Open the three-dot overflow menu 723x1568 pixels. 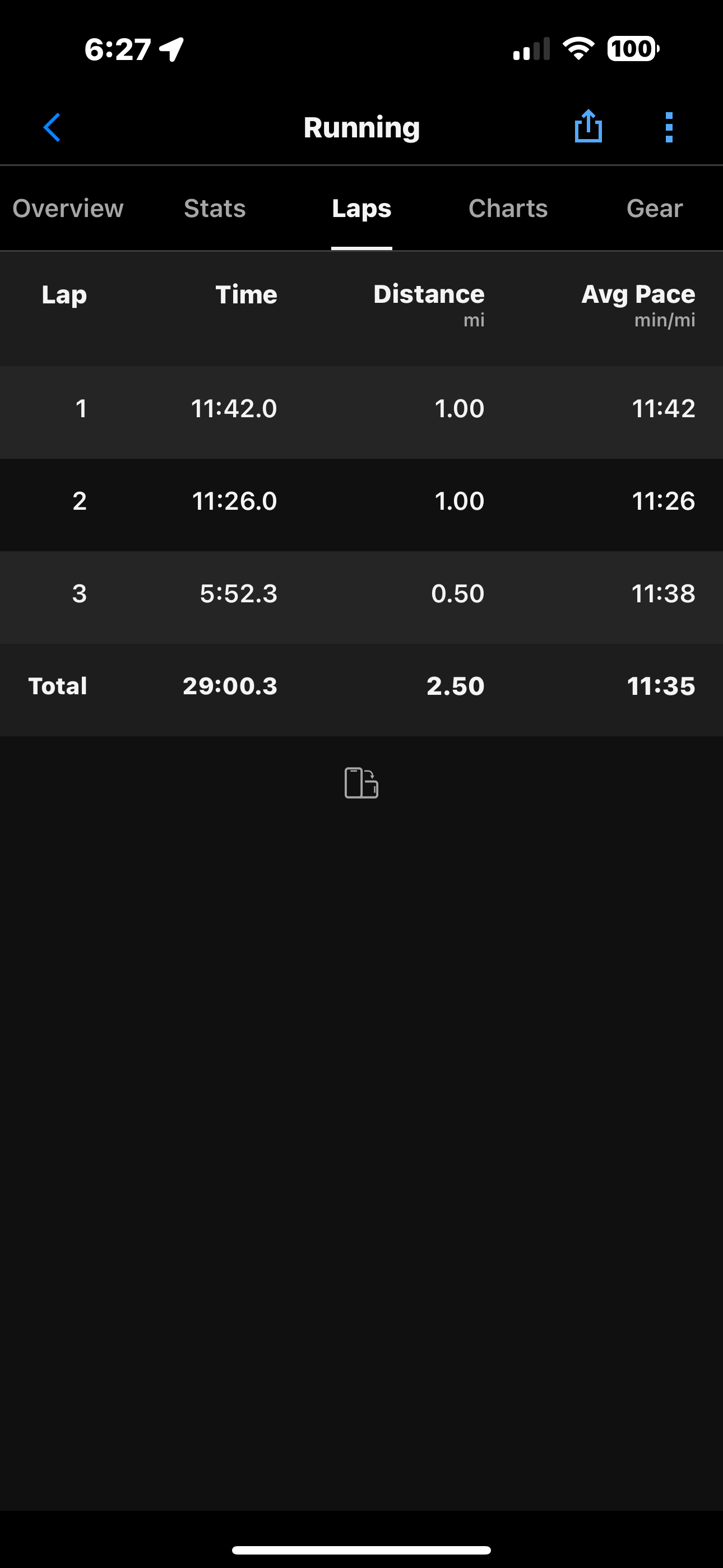669,127
